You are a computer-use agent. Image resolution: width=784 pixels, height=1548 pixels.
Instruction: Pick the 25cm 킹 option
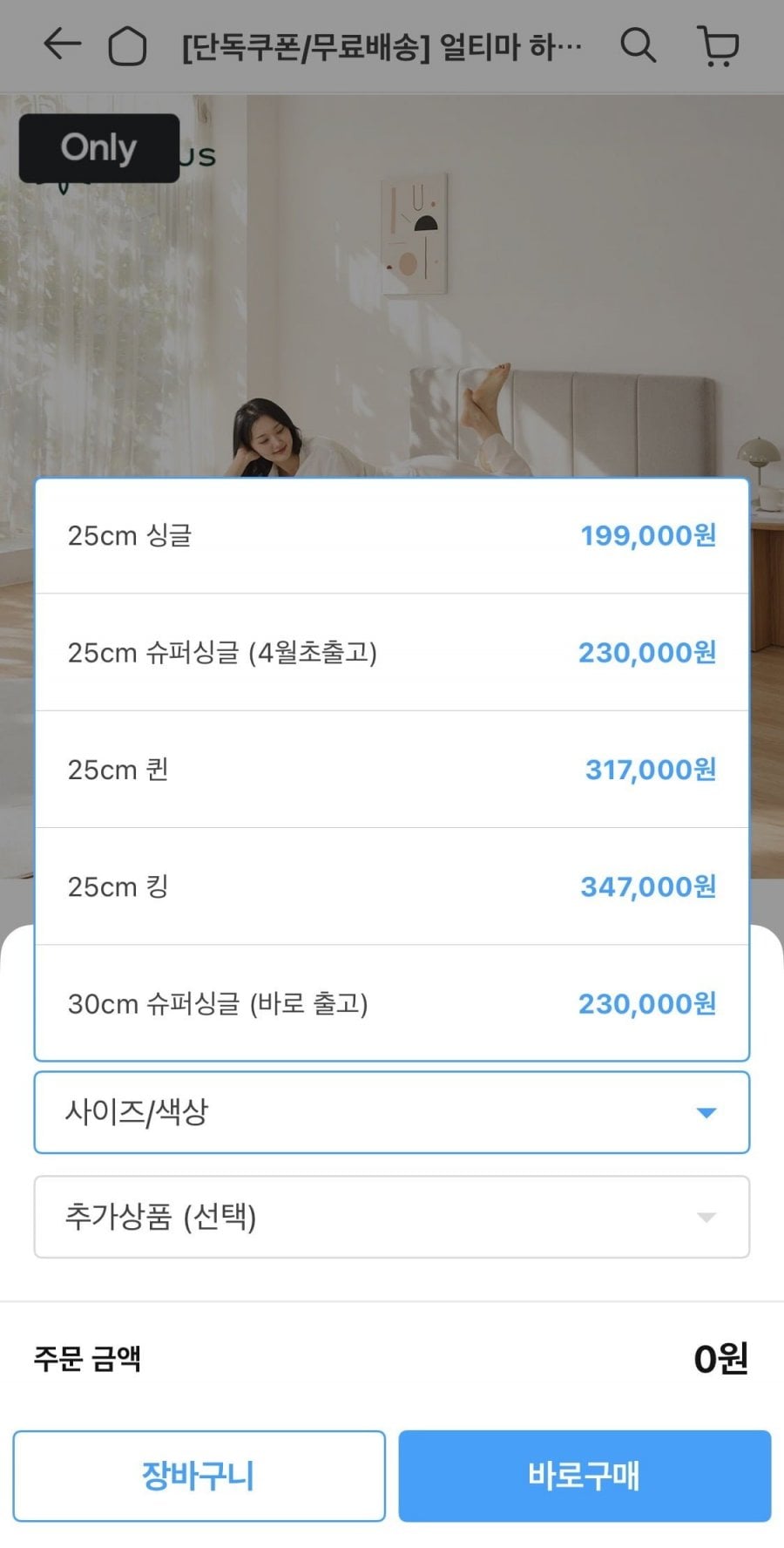coord(392,886)
